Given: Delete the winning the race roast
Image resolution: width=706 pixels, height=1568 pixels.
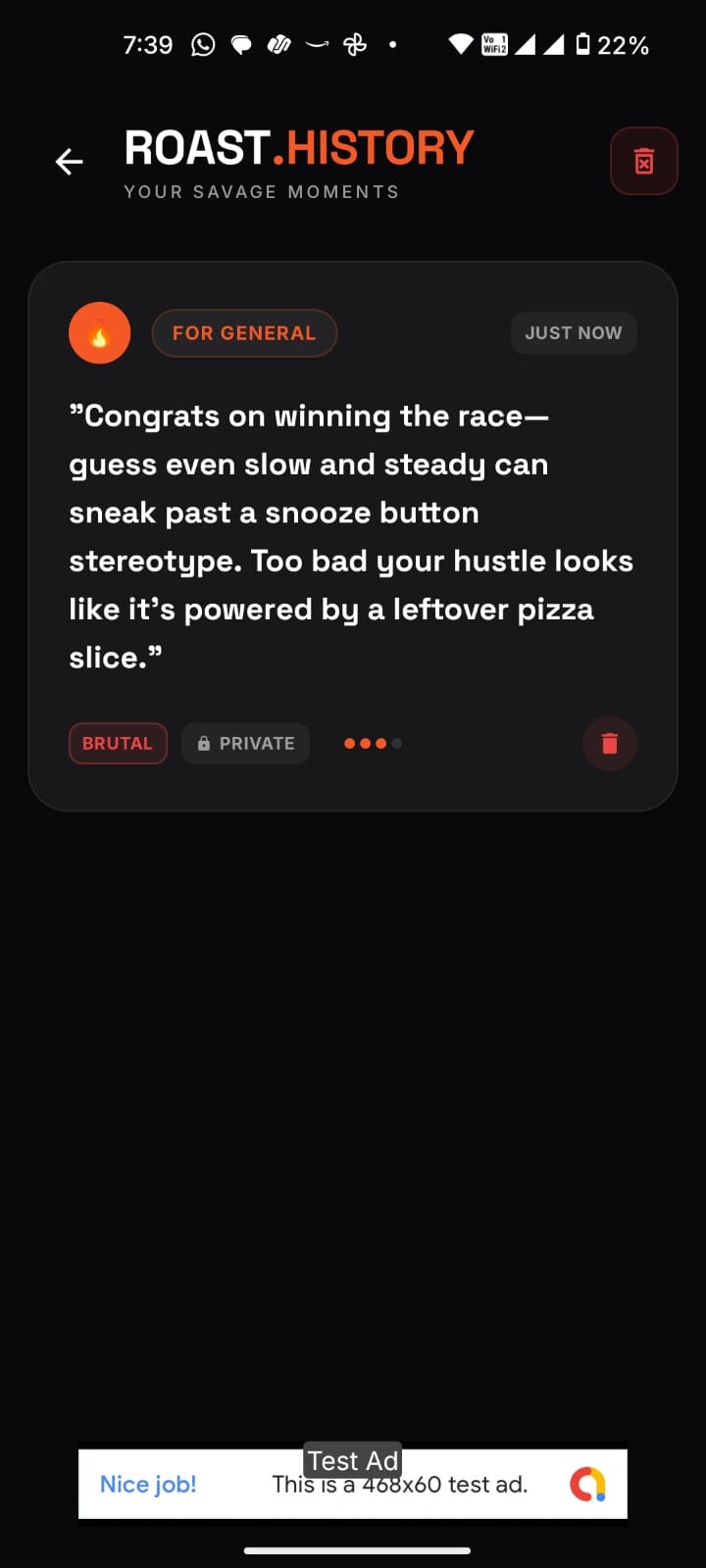Looking at the screenshot, I should (x=609, y=744).
